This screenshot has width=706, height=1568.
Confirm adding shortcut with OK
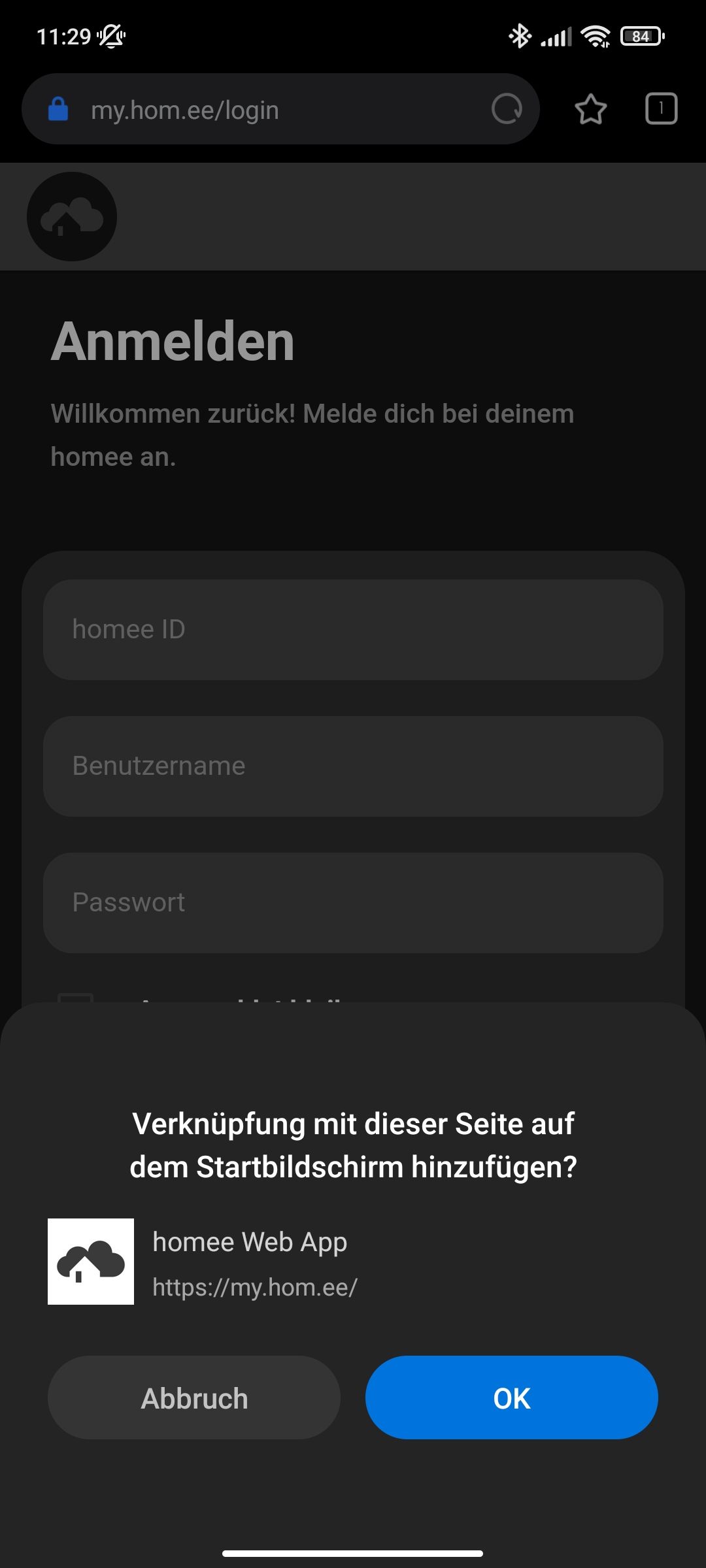pos(511,1397)
